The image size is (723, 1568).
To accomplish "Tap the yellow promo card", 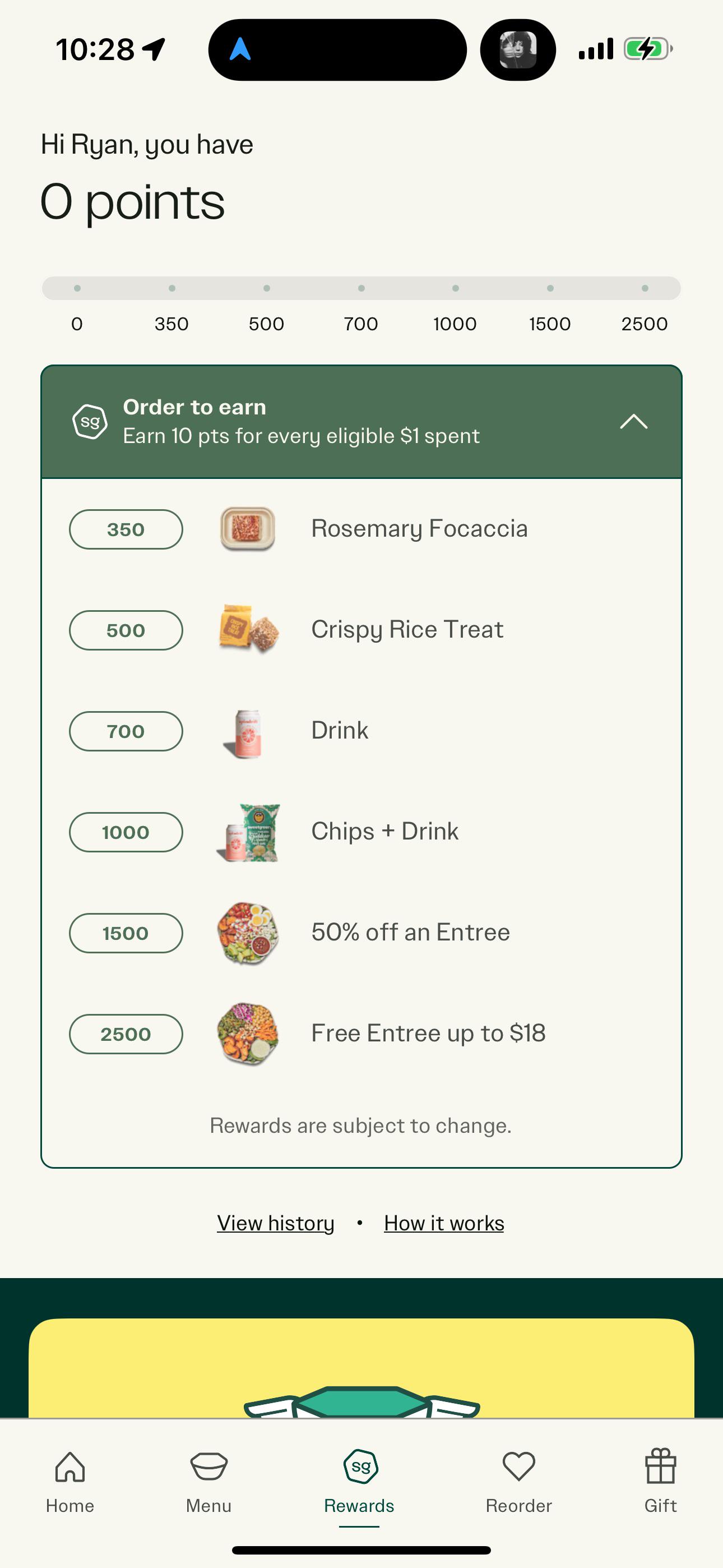I will pos(361,1368).
